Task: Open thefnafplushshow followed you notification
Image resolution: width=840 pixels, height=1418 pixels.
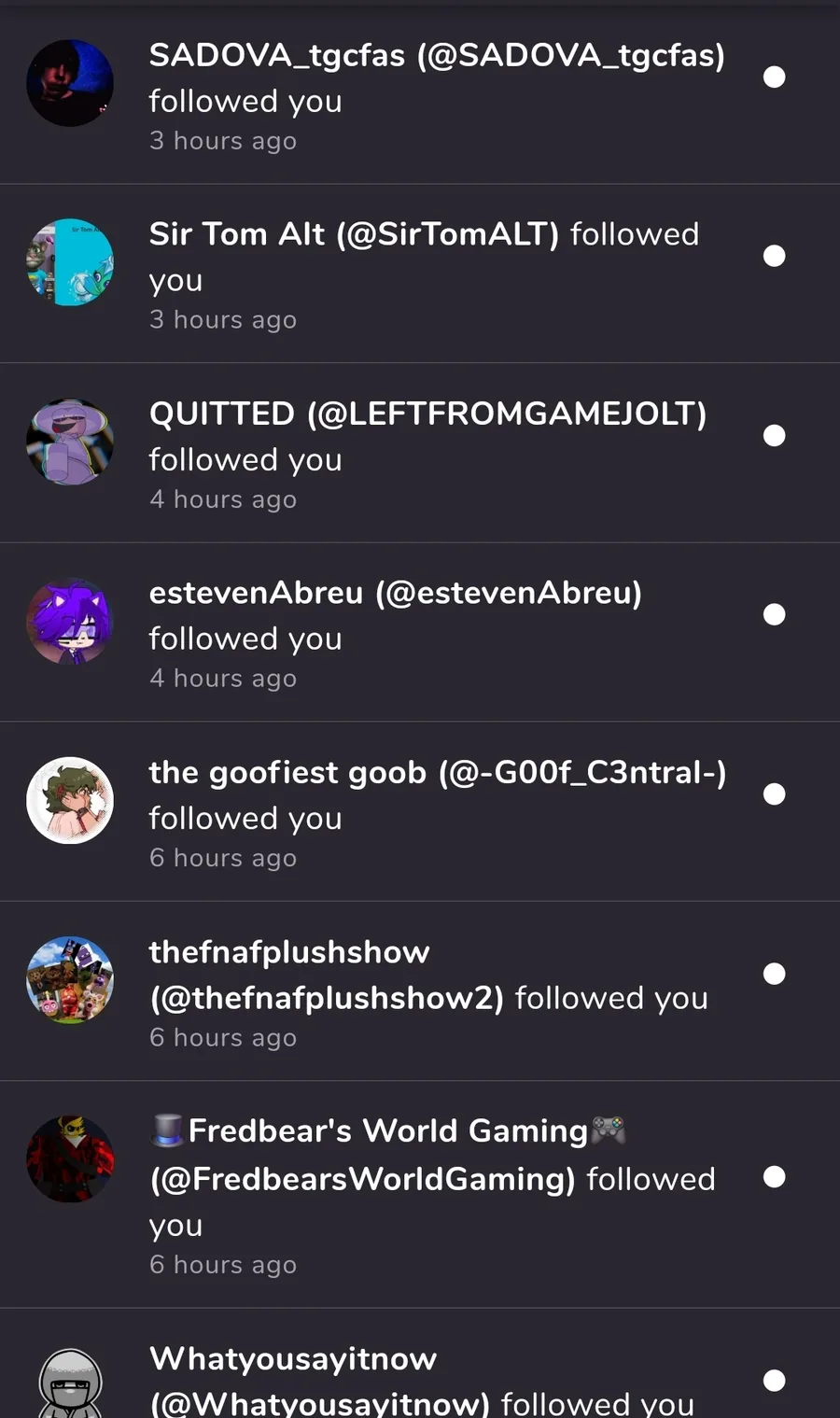Action: click(x=420, y=991)
